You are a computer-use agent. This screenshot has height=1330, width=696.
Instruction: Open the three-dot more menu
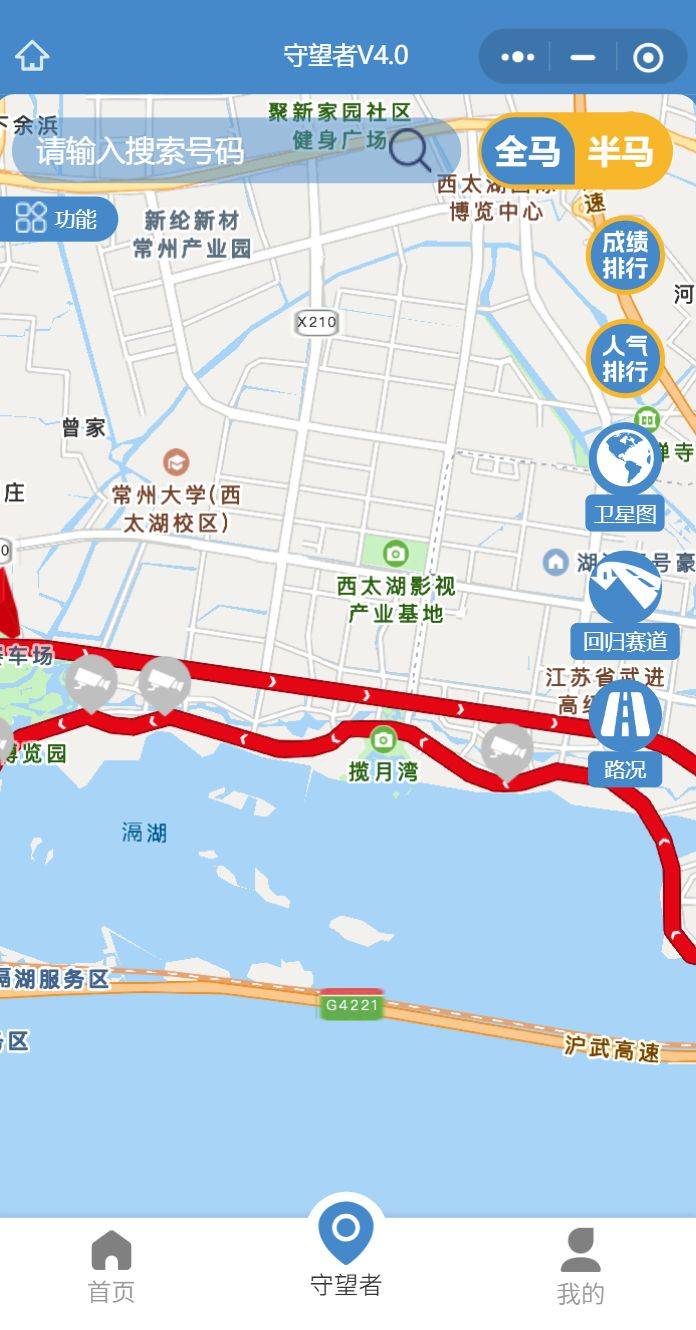click(x=517, y=57)
